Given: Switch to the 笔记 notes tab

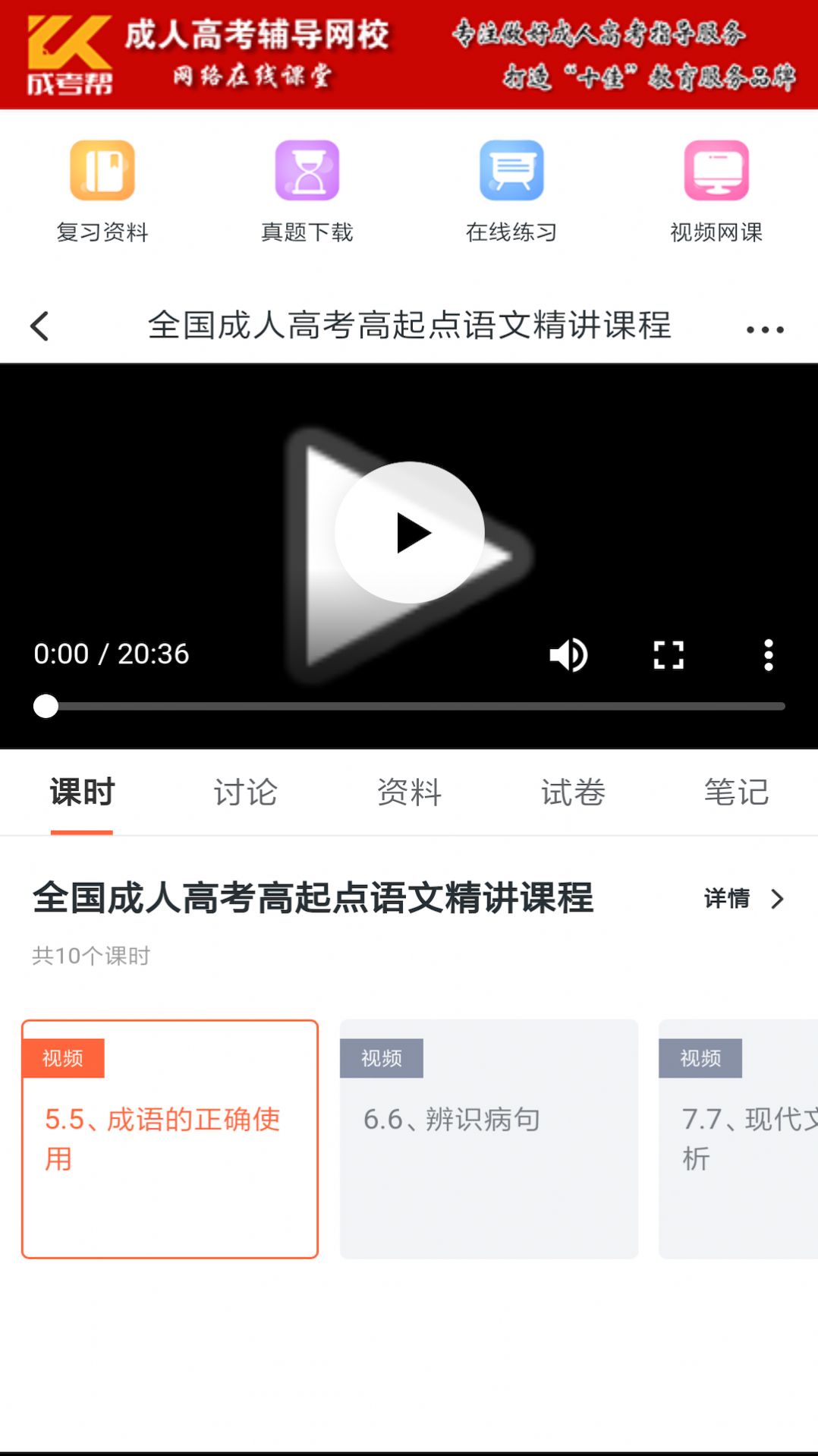Looking at the screenshot, I should (737, 792).
